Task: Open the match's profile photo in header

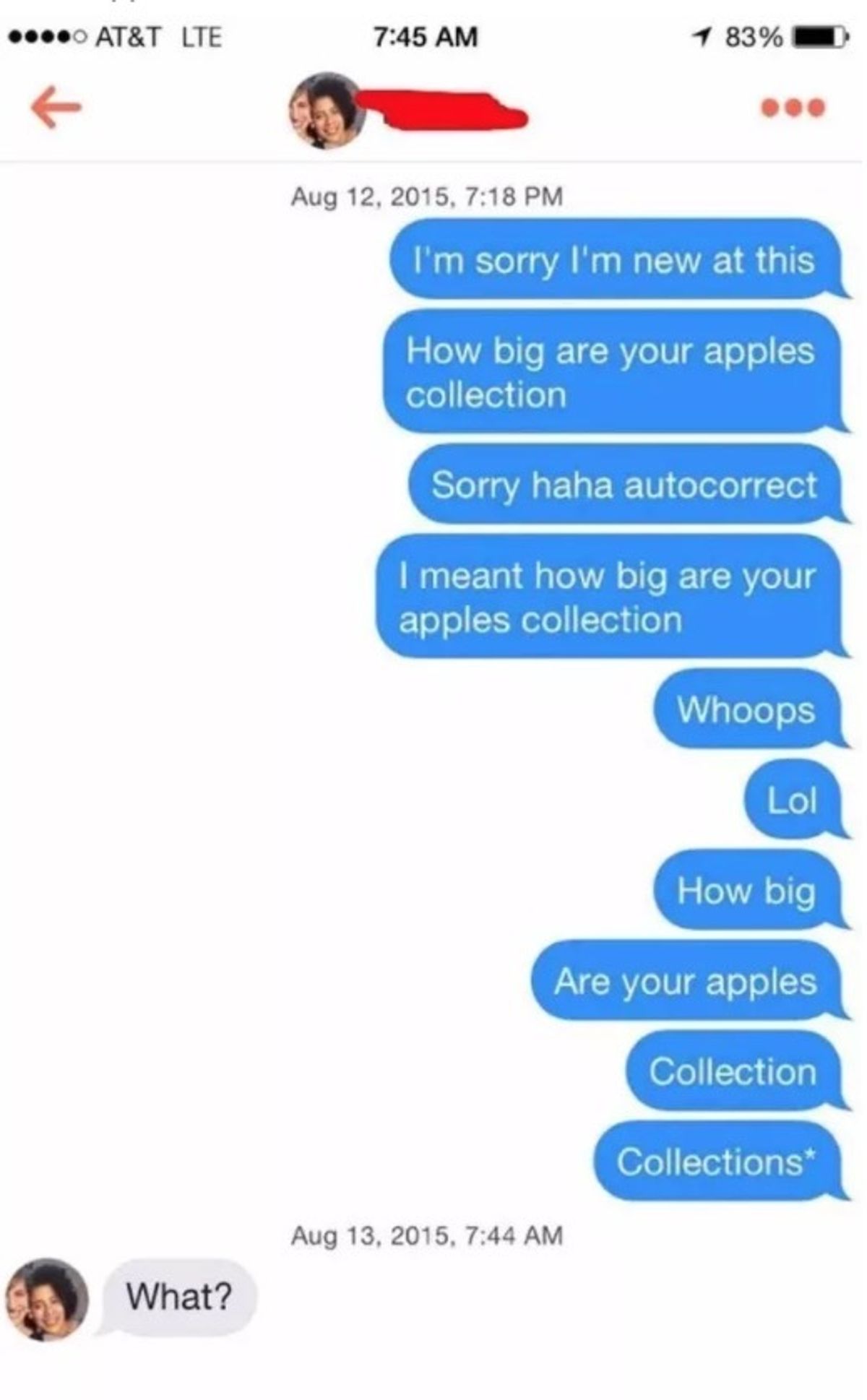Action: click(x=327, y=111)
